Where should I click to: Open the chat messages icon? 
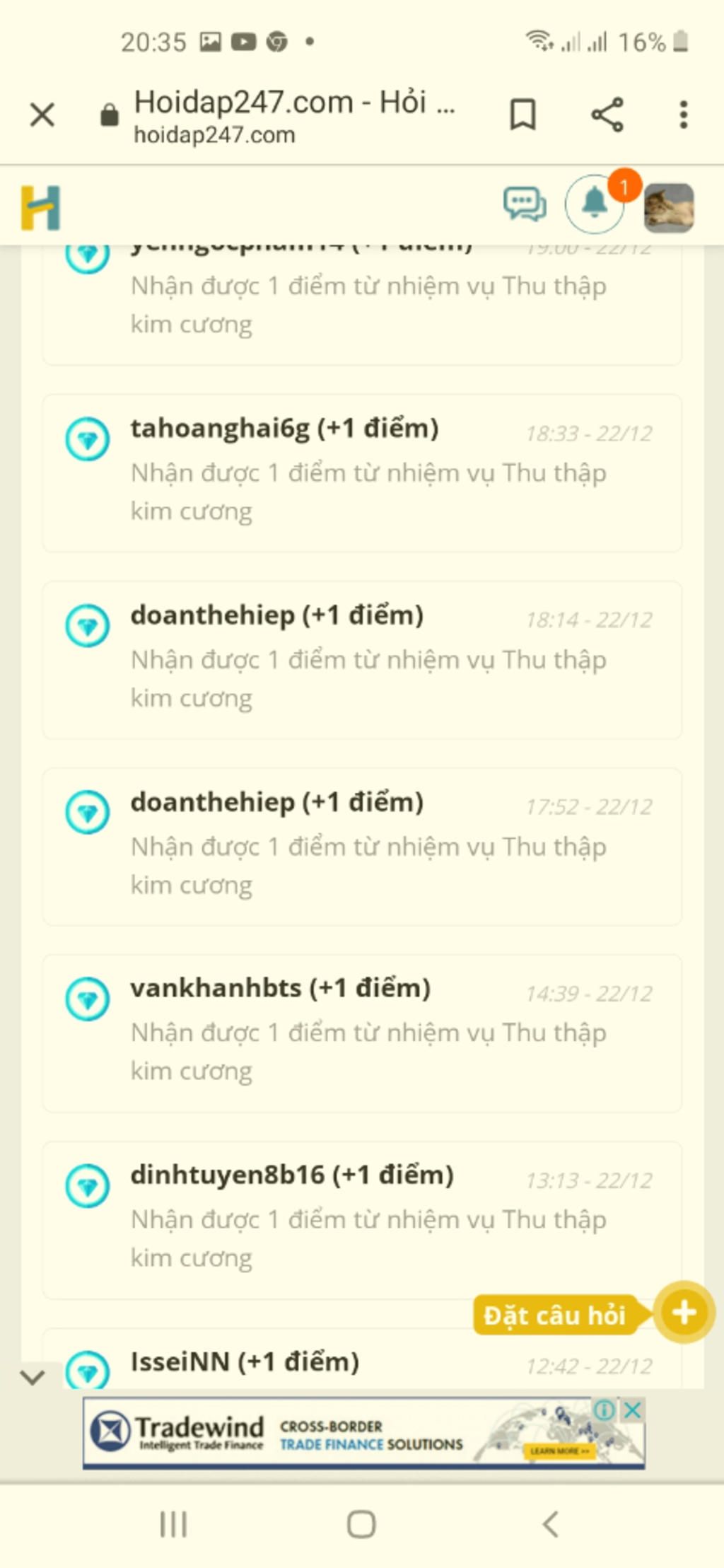click(x=524, y=205)
